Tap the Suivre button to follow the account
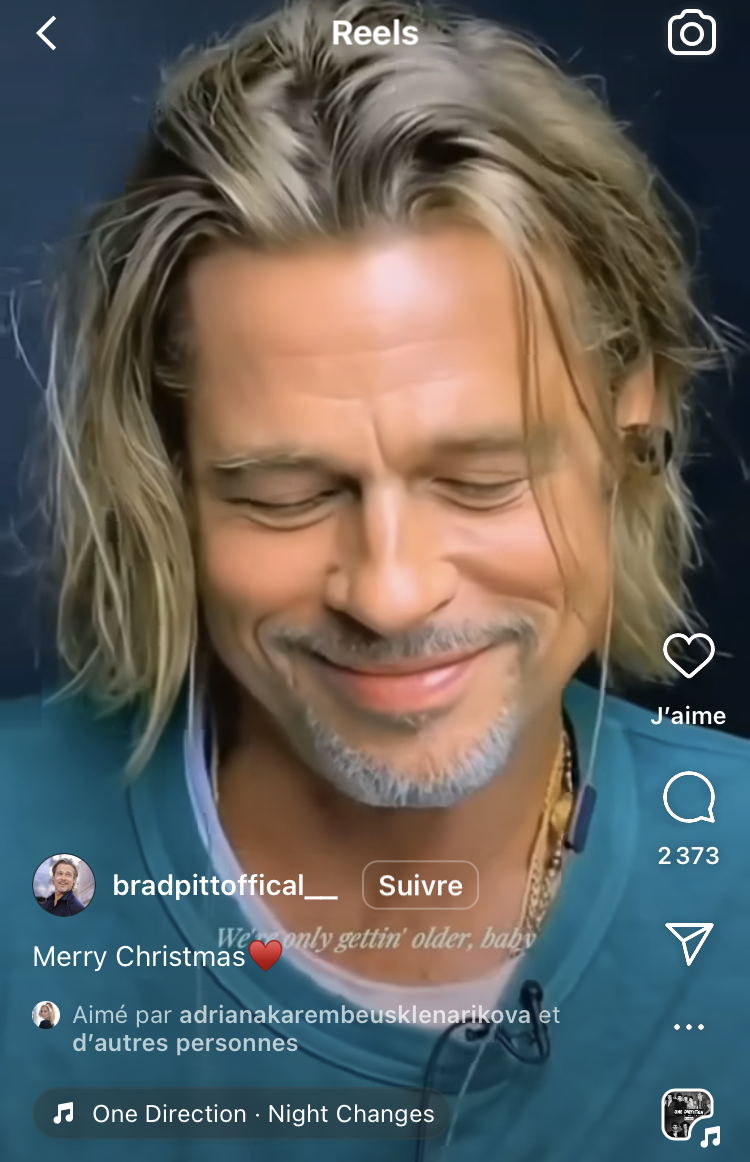 [420, 885]
